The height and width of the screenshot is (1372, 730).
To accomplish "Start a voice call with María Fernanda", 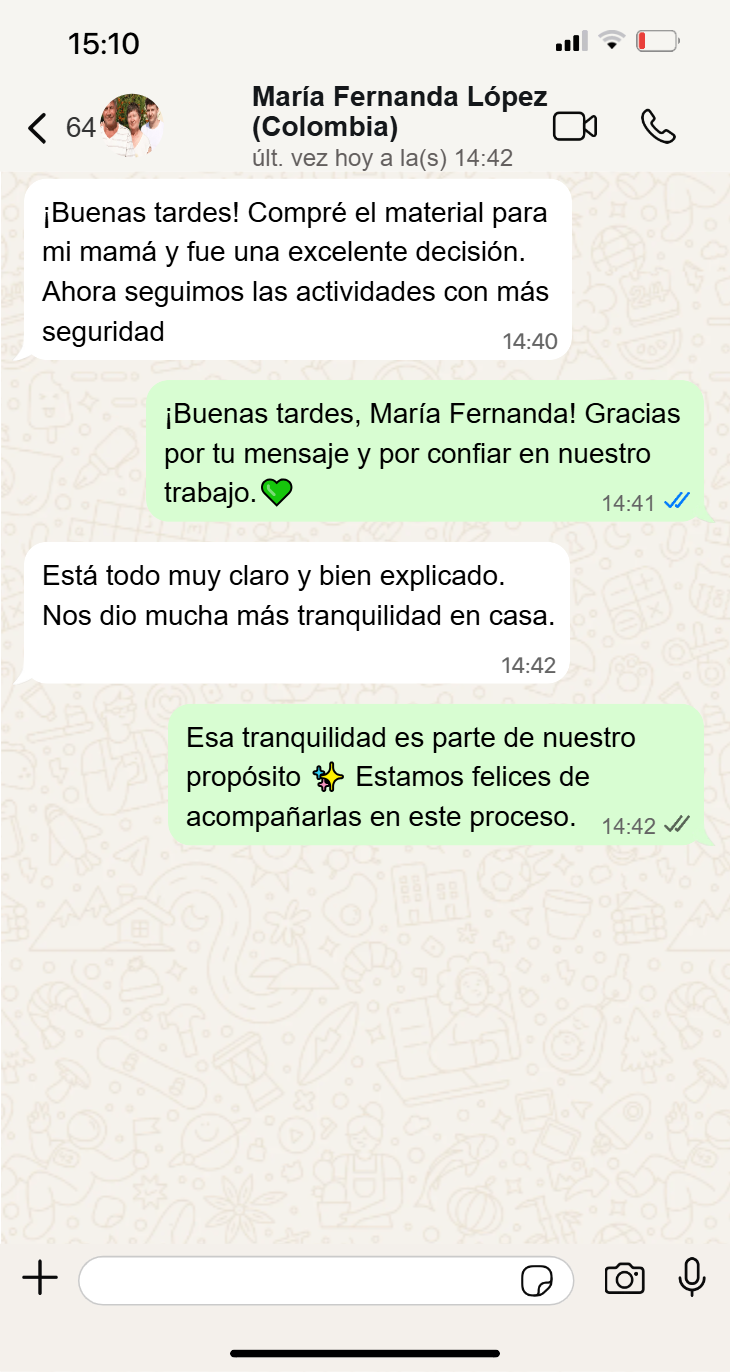I will [658, 127].
